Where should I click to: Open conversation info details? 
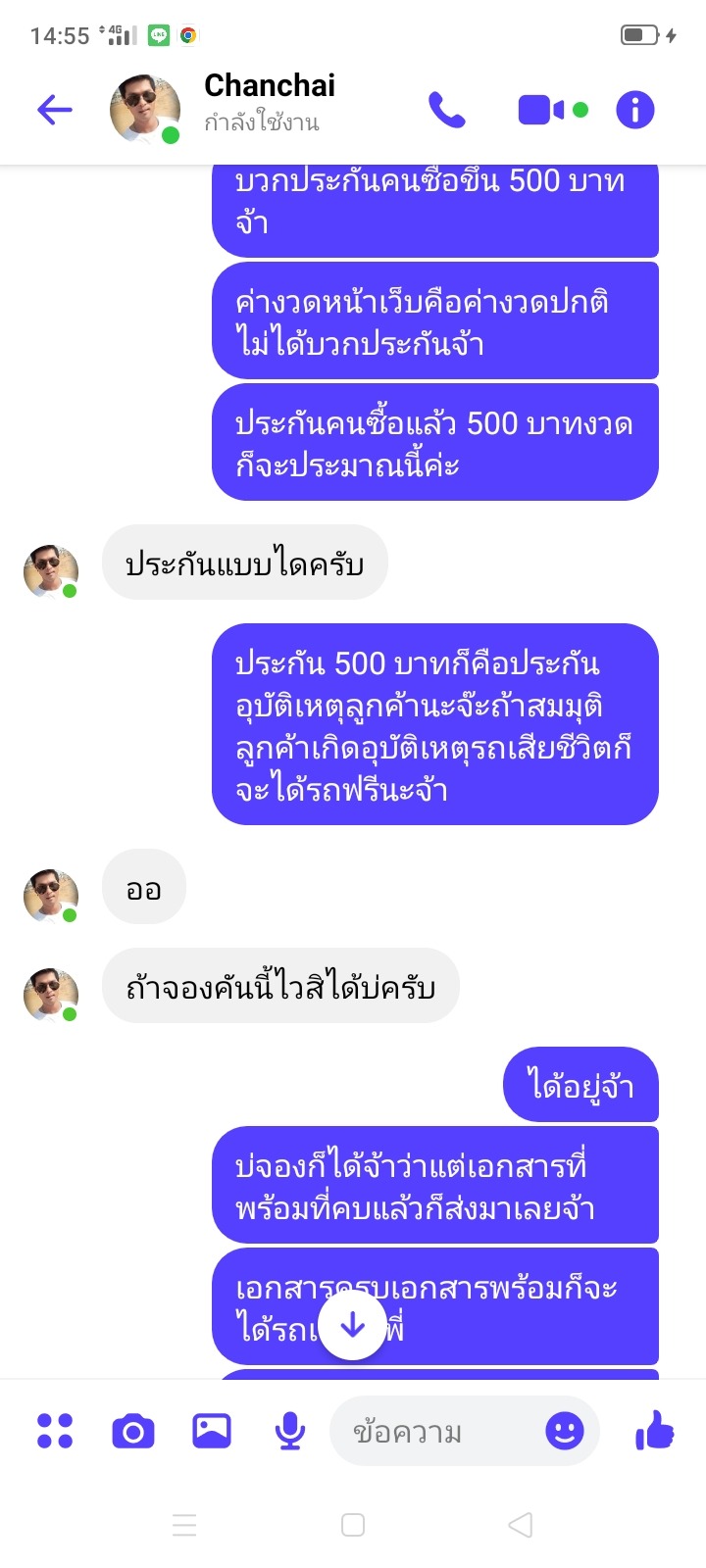634,110
